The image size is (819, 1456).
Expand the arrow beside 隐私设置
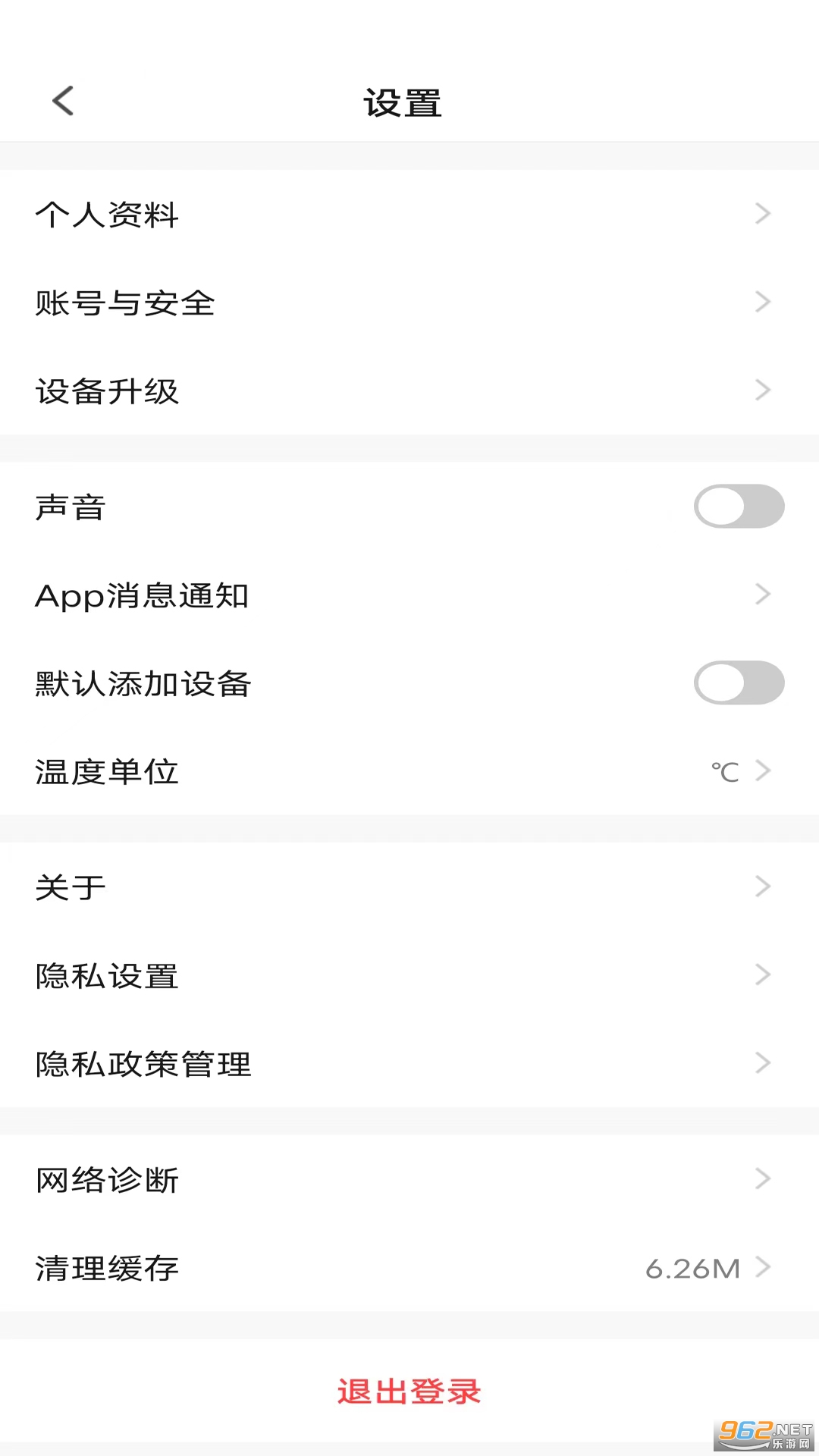coord(763,974)
